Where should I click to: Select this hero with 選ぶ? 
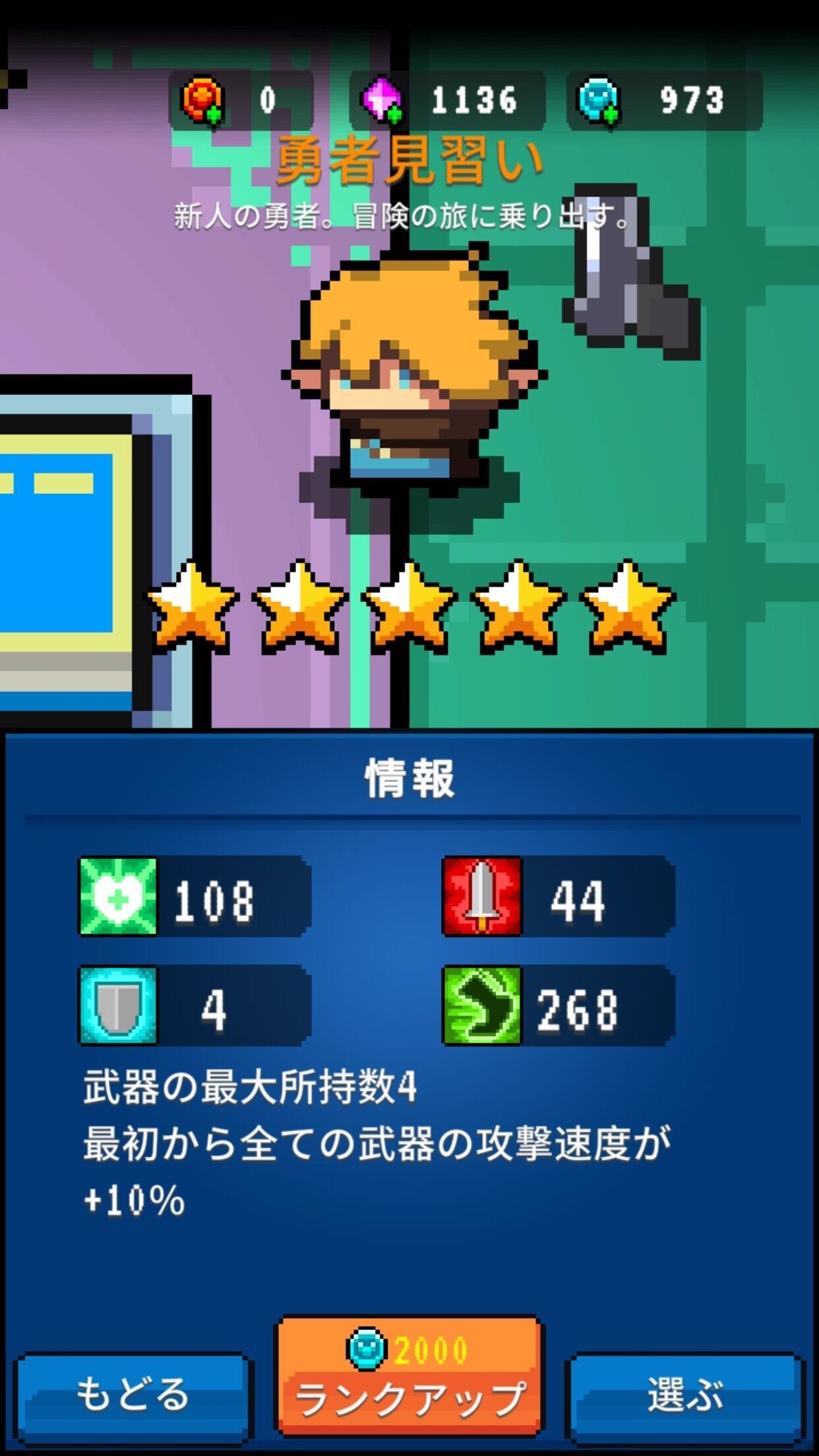[686, 1393]
